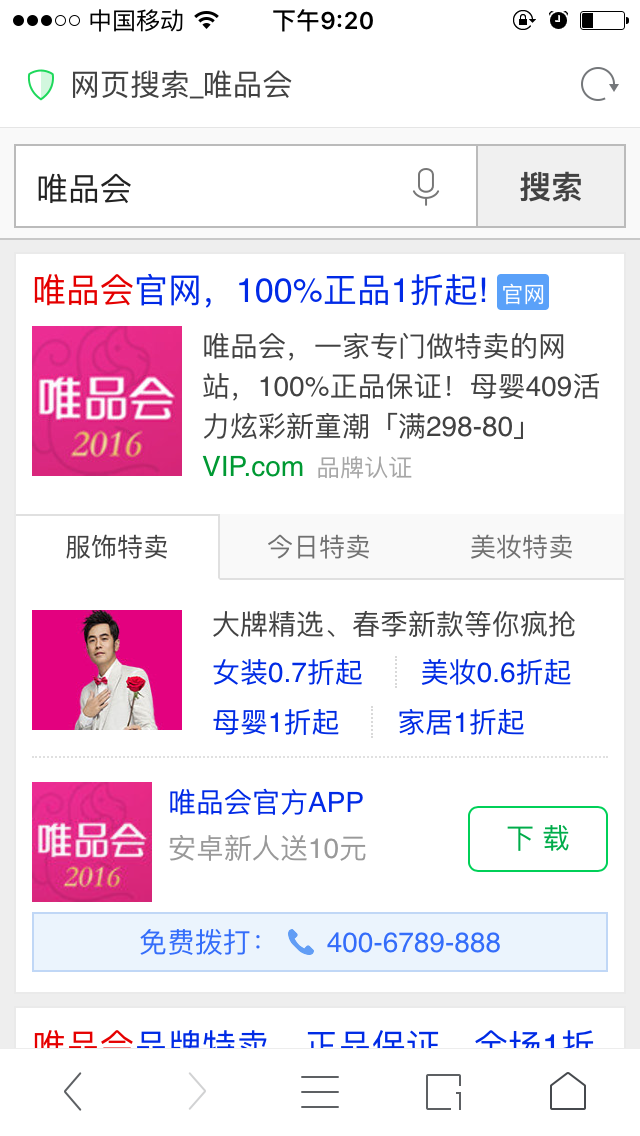Open the 唯品会官方APP link

[x=266, y=802]
